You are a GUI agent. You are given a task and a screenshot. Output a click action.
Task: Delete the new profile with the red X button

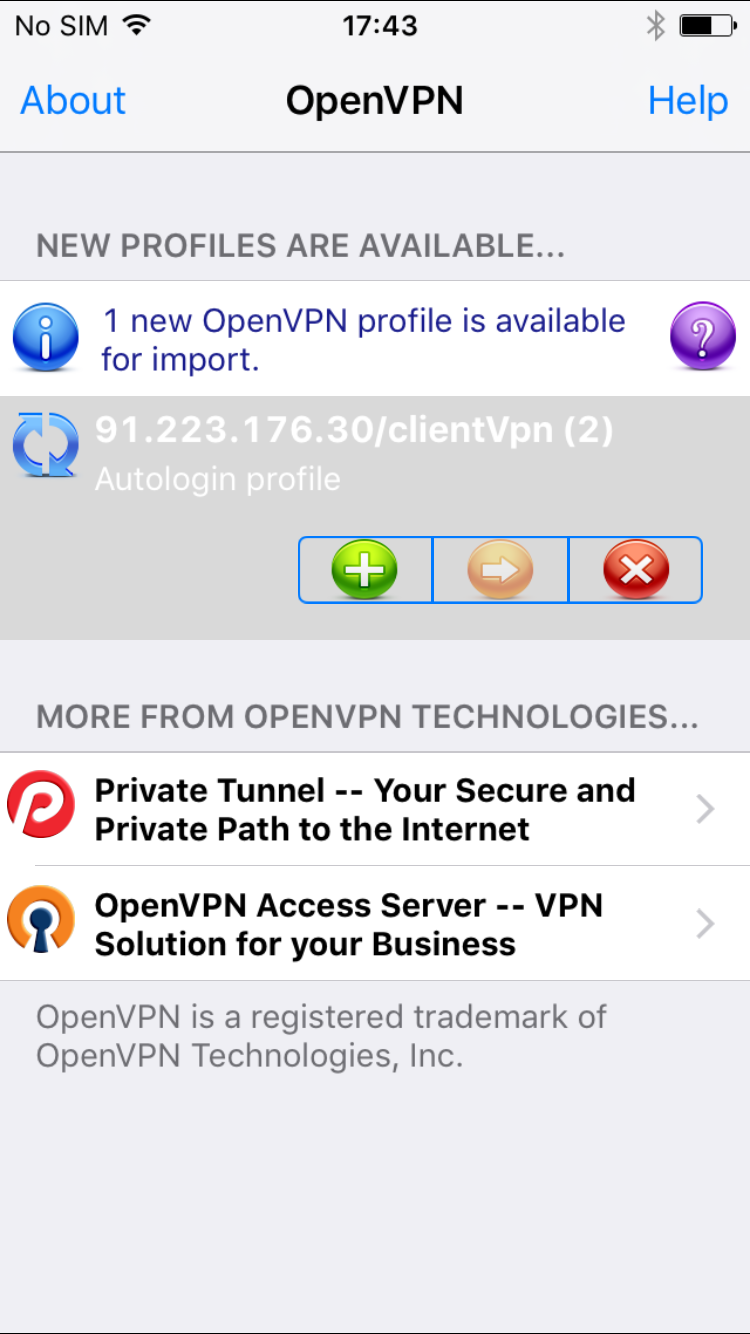pyautogui.click(x=636, y=570)
